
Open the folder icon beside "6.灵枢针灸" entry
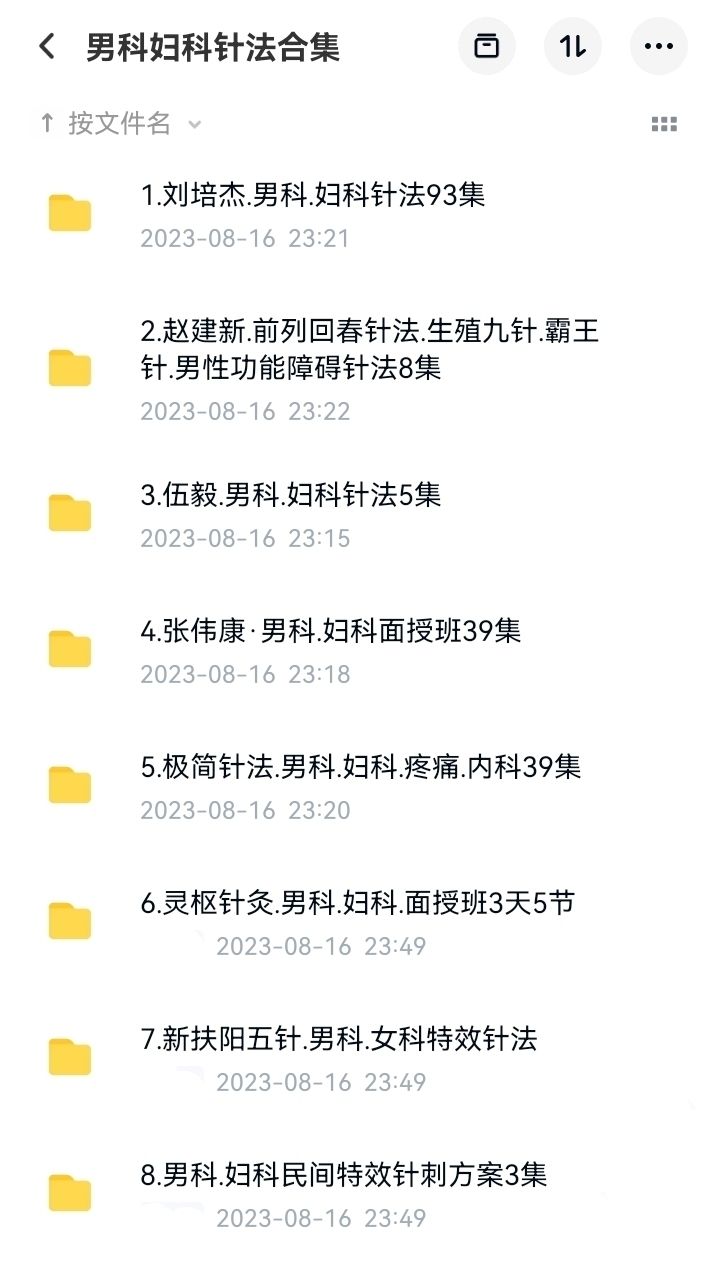[x=68, y=919]
